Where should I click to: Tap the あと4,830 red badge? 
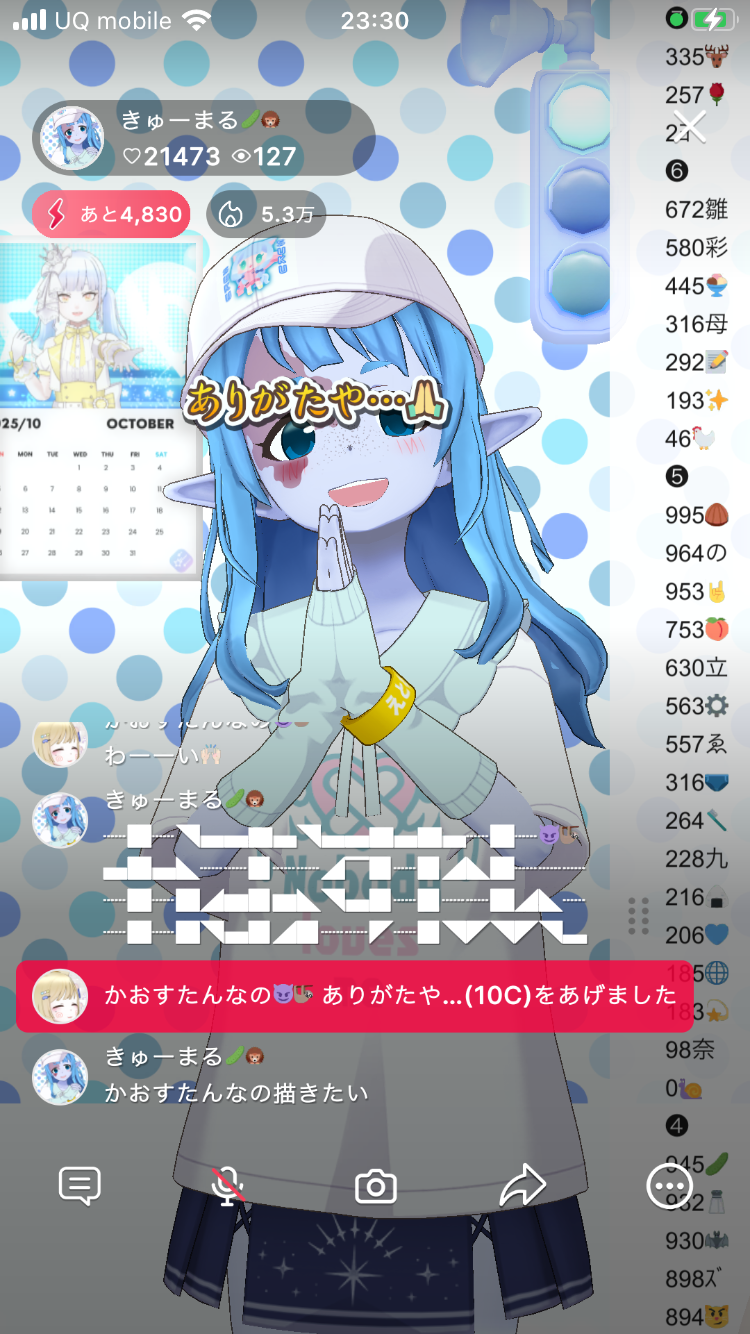111,214
